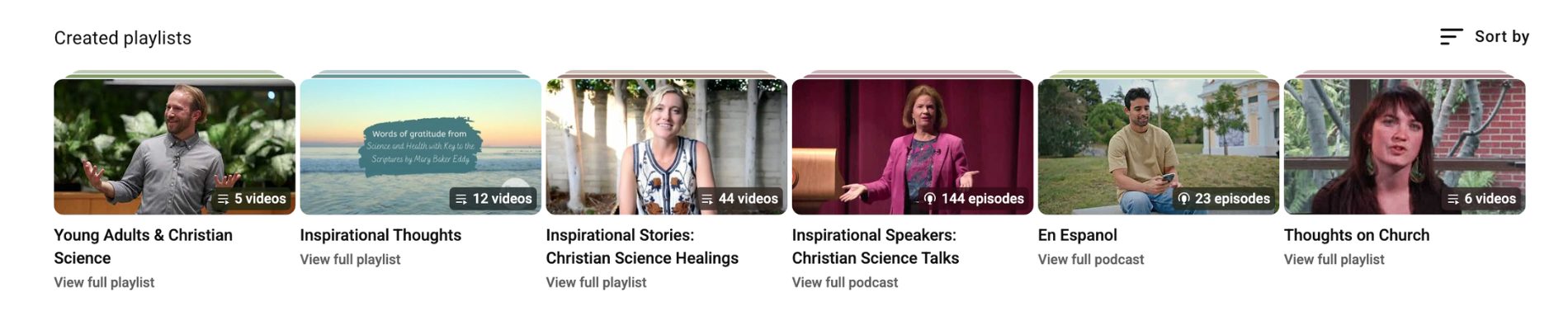Viewport: 1568px width, 330px height.
Task: View full podcast under En Espanol
Action: click(1091, 259)
